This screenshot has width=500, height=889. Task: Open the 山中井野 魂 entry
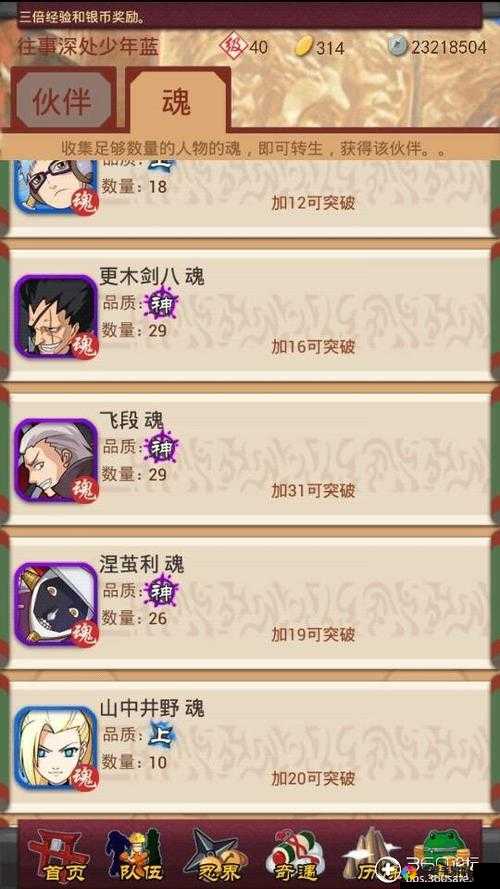pyautogui.click(x=250, y=747)
